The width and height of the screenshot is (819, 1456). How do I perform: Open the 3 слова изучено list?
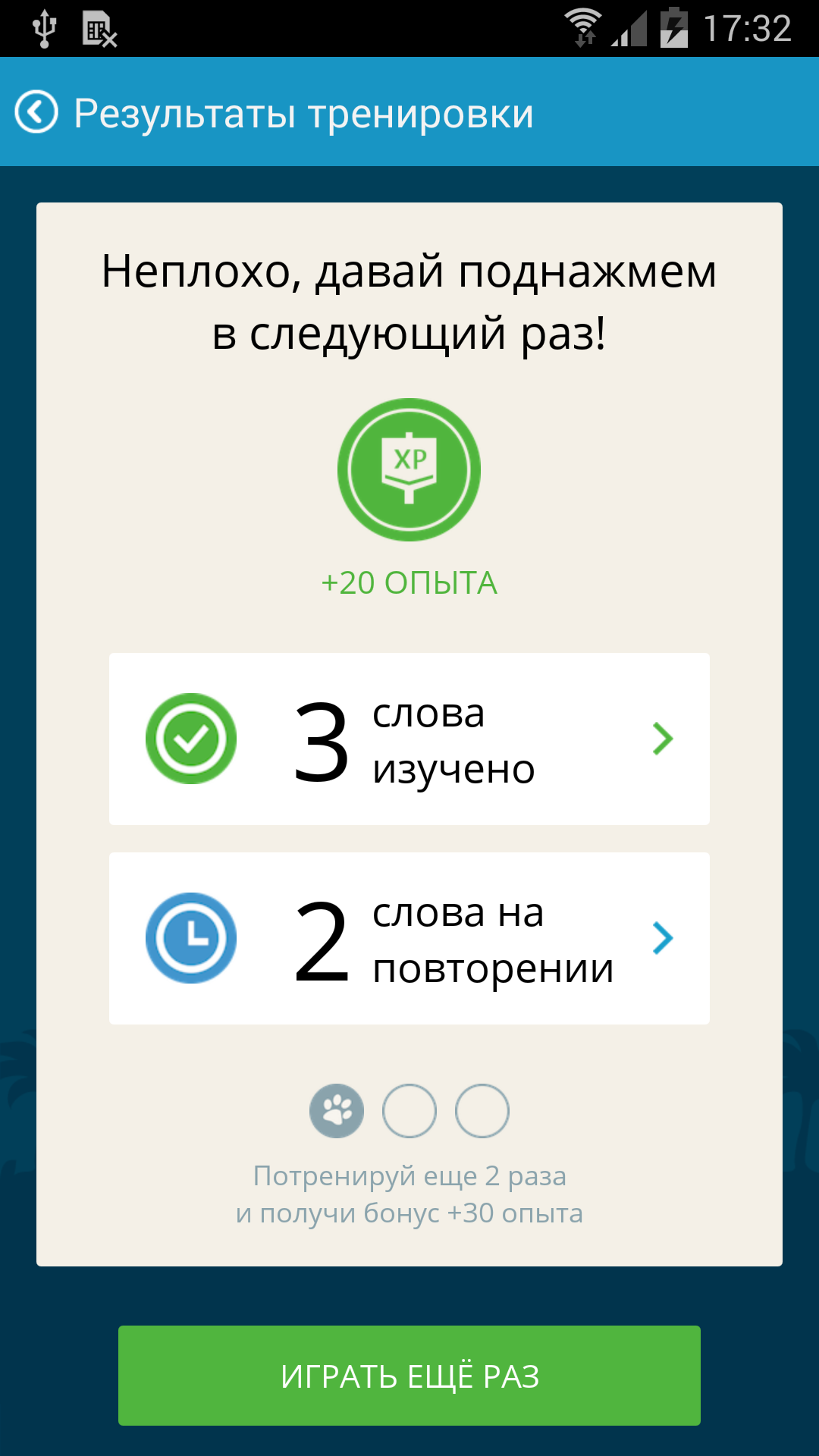tap(409, 739)
